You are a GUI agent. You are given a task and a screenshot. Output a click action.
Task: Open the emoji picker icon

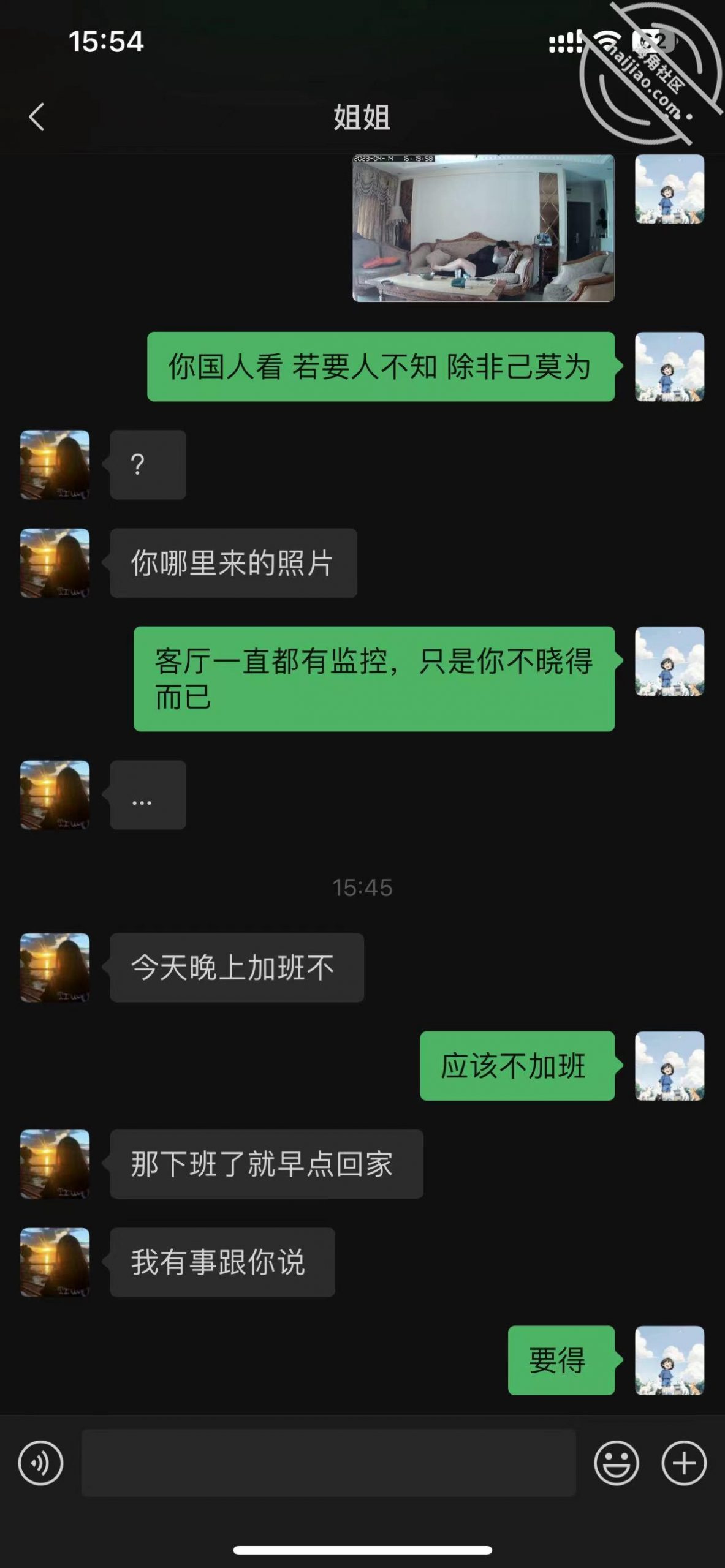coord(618,1461)
